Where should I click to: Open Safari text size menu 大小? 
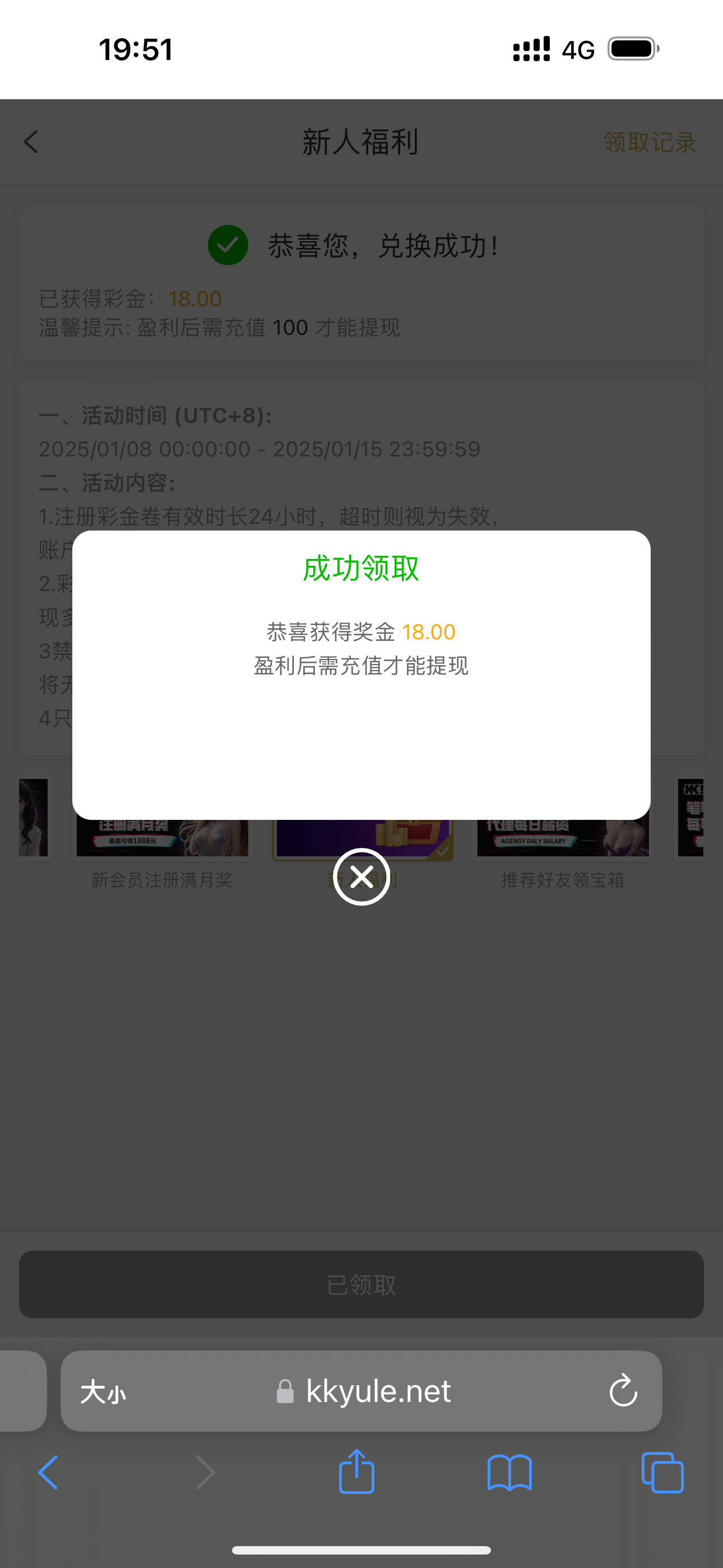[x=104, y=1391]
